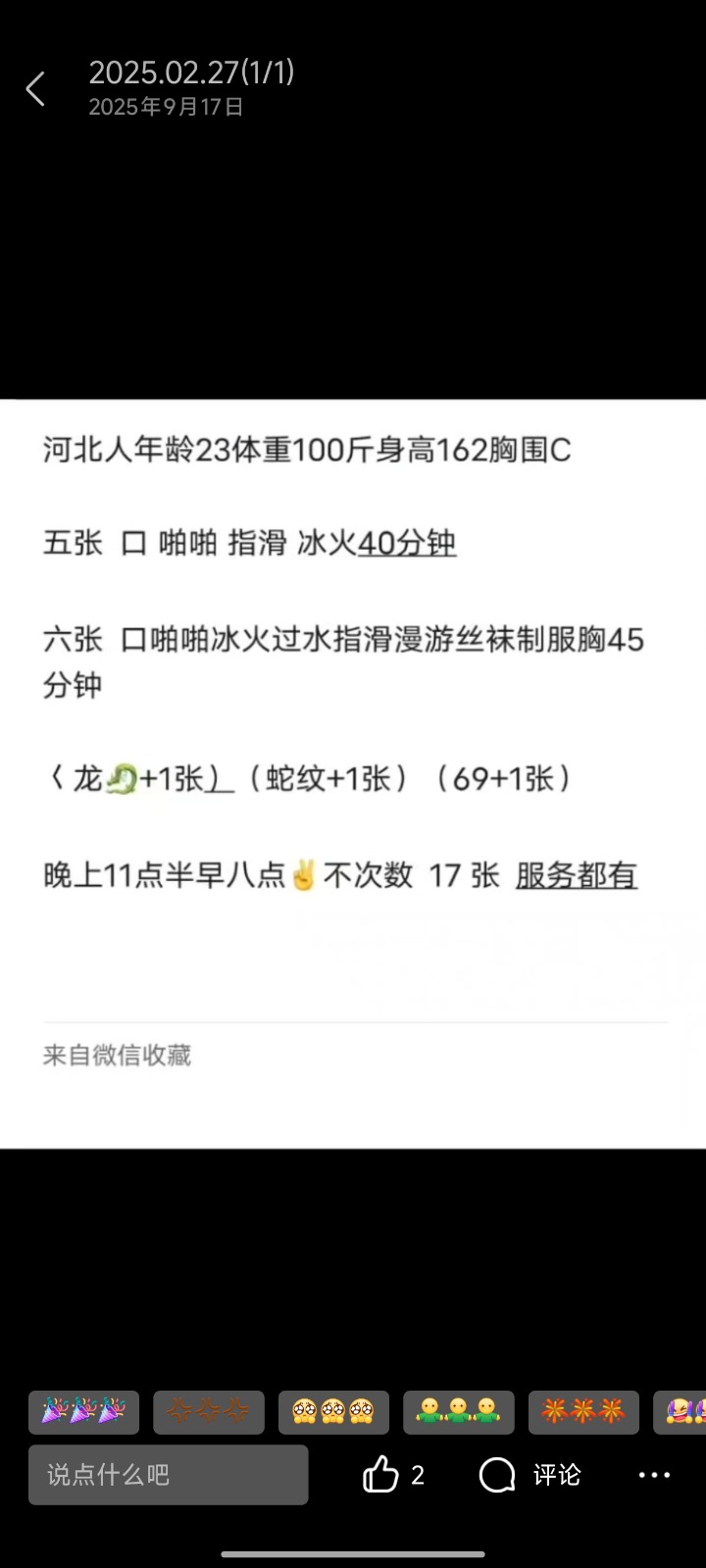Send the party popper emoji quick reply
Viewport: 706px width, 1568px height.
click(83, 1412)
